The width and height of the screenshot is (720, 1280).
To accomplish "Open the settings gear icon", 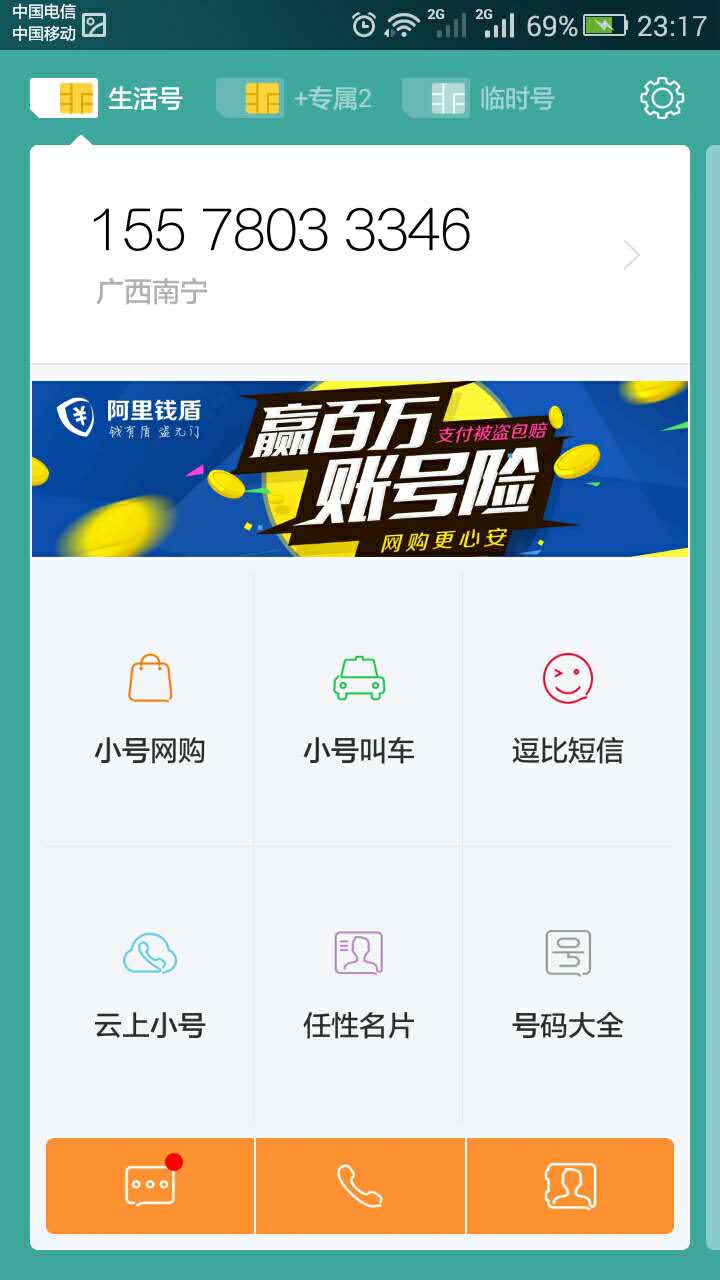I will (x=661, y=98).
